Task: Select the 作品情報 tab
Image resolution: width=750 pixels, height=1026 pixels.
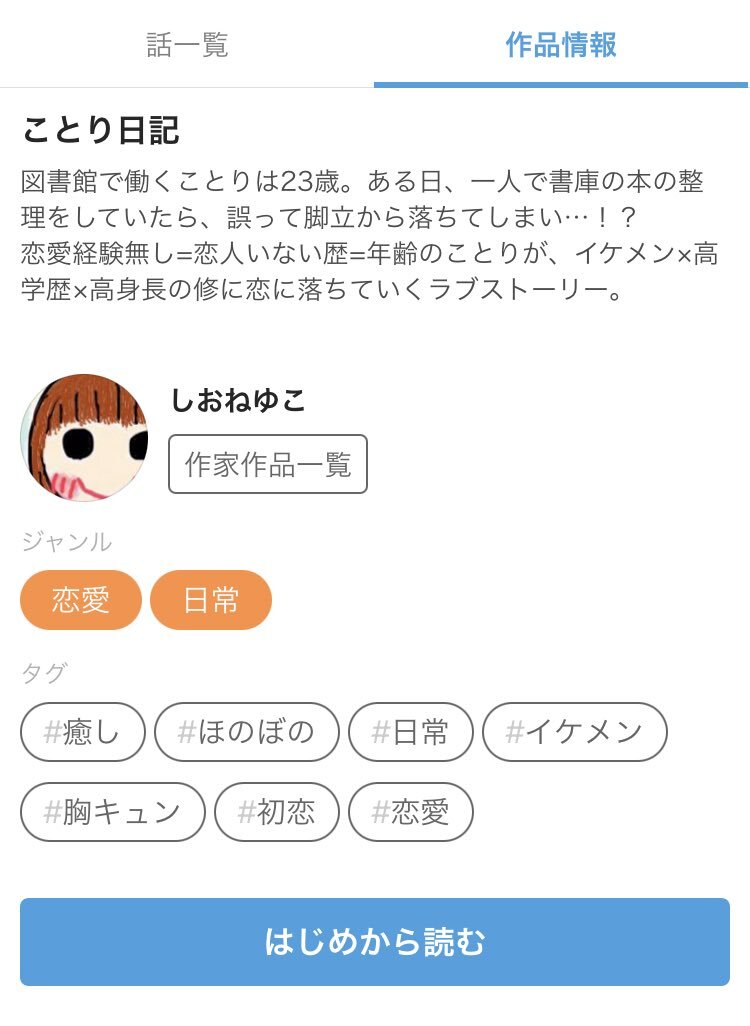Action: coord(561,44)
